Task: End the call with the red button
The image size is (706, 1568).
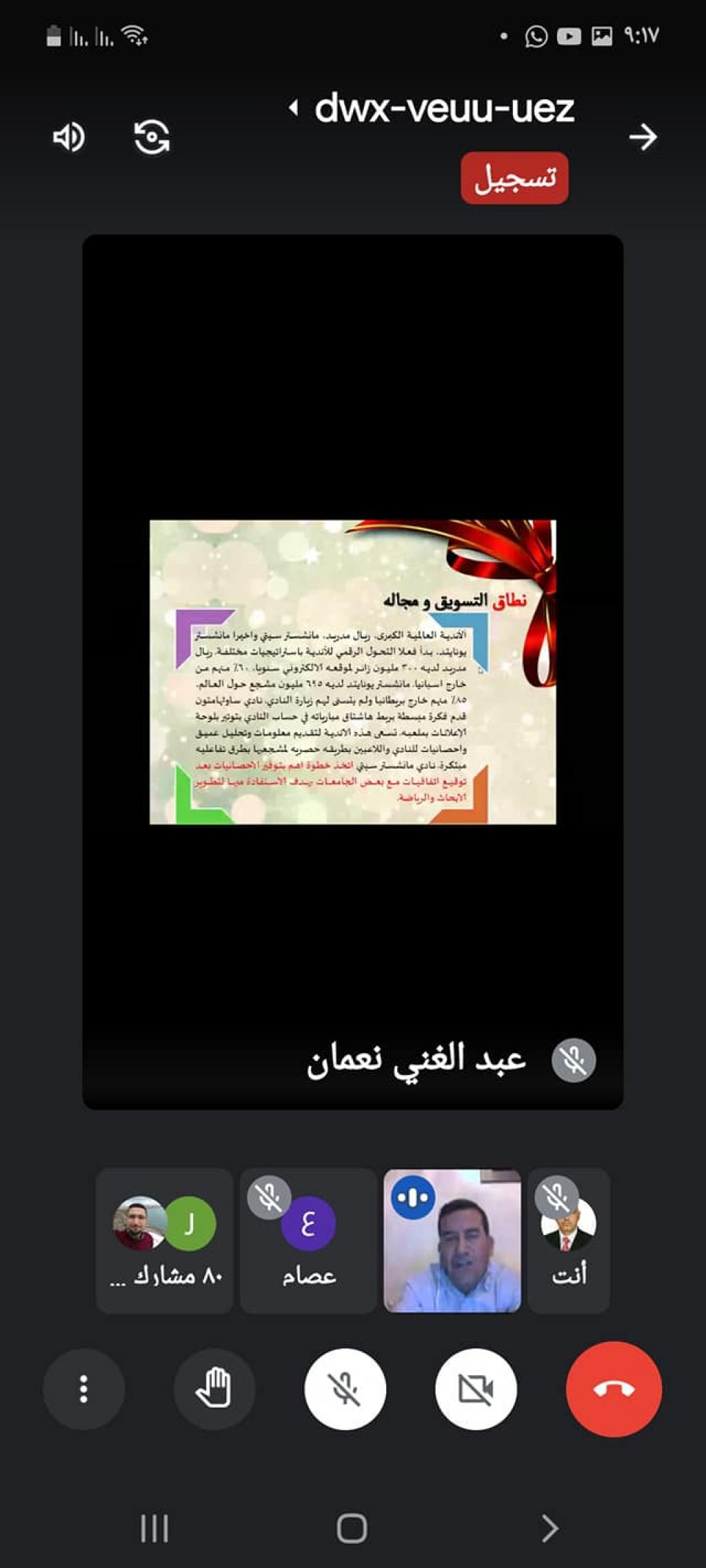Action: pos(614,1389)
